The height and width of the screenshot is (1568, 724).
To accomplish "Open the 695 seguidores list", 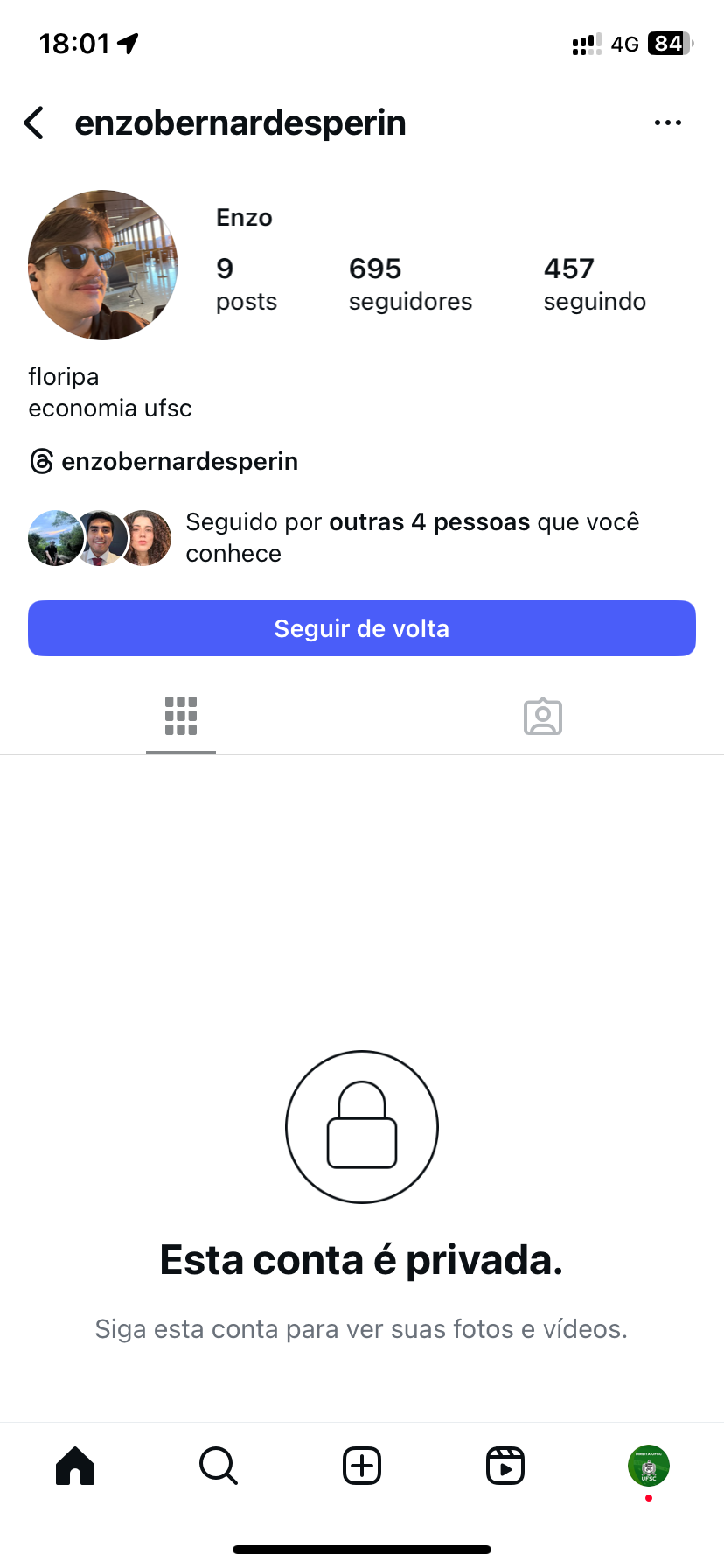I will tap(409, 284).
